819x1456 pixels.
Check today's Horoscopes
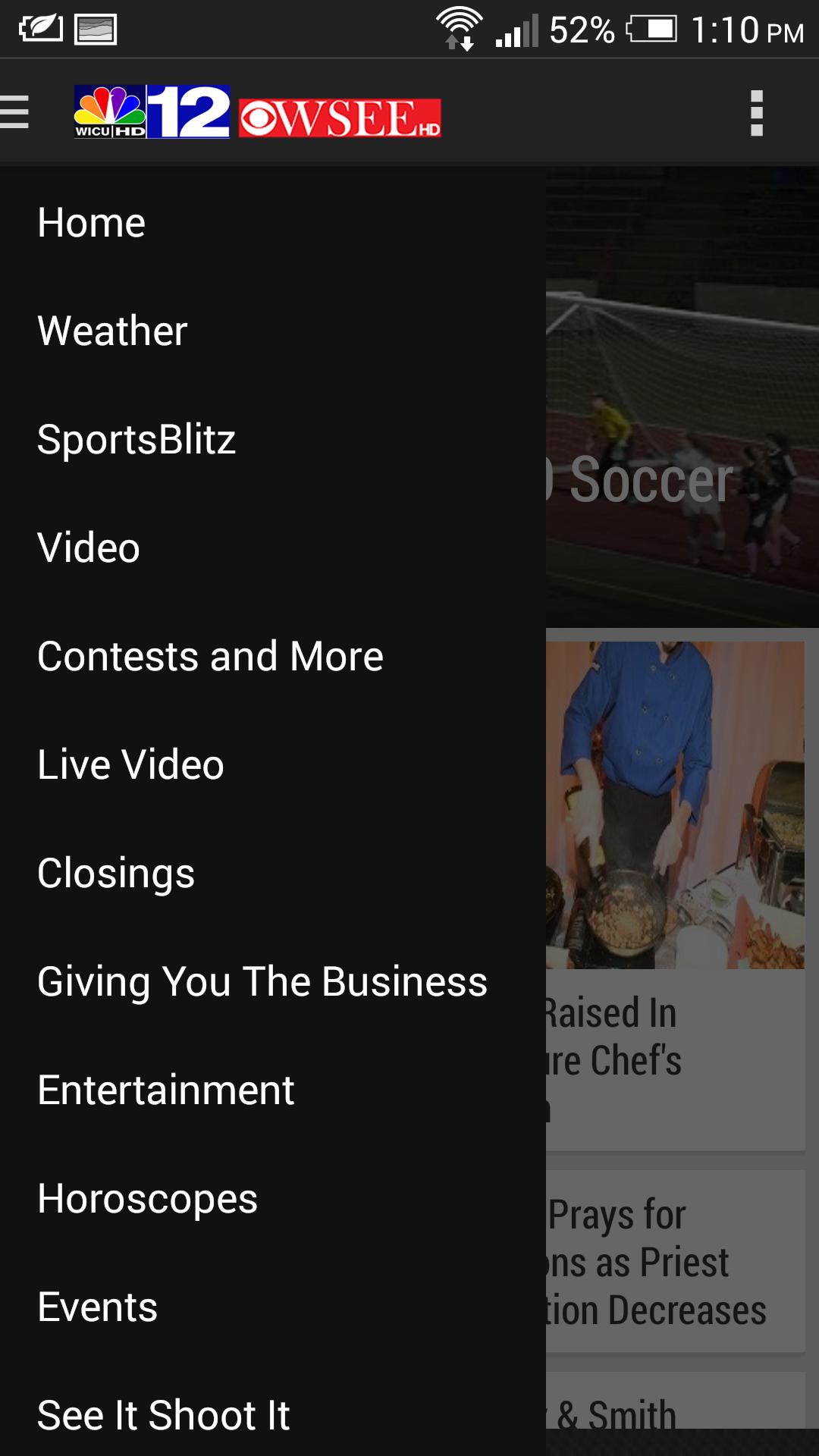(149, 1197)
